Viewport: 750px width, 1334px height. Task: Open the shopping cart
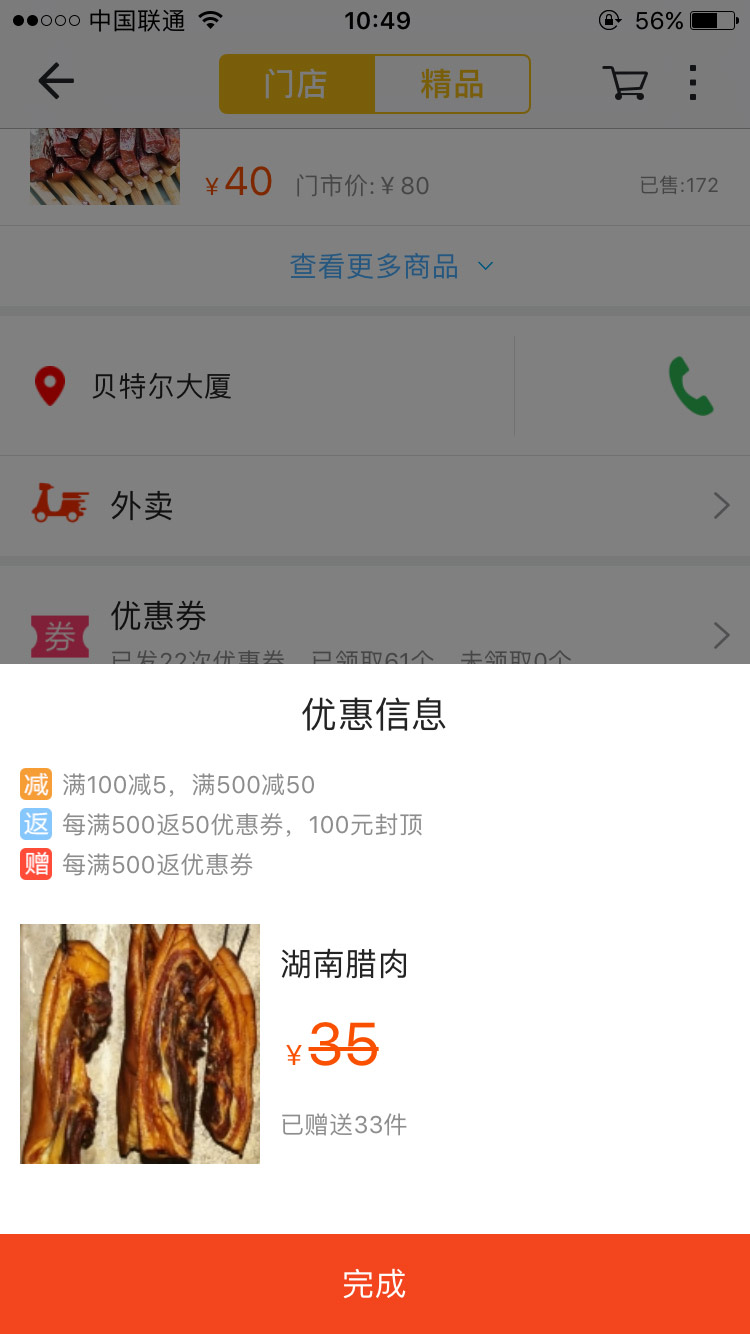625,82
